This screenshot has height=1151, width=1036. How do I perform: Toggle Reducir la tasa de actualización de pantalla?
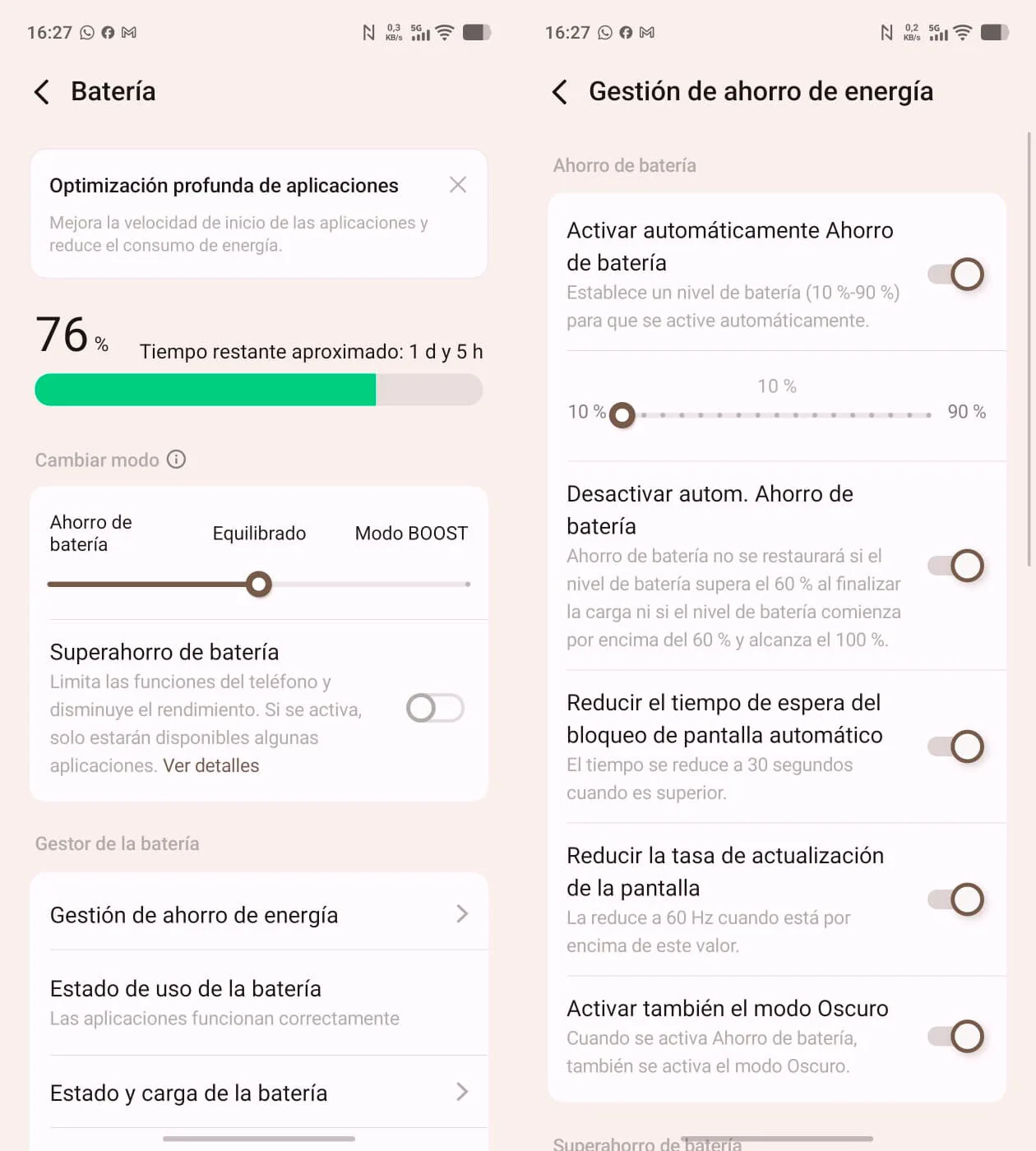955,899
